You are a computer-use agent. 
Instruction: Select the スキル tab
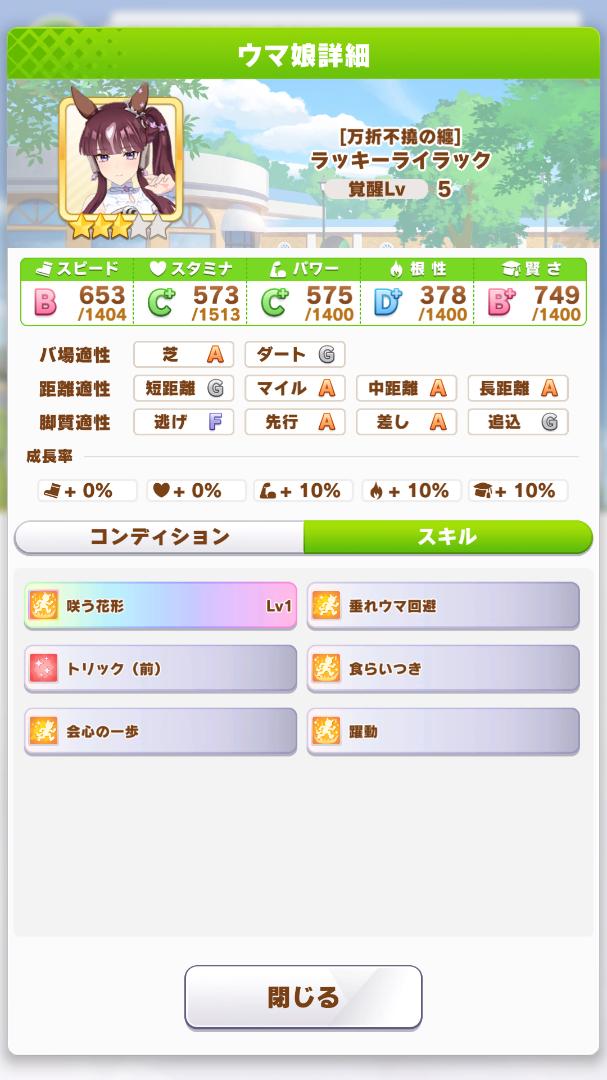(447, 537)
